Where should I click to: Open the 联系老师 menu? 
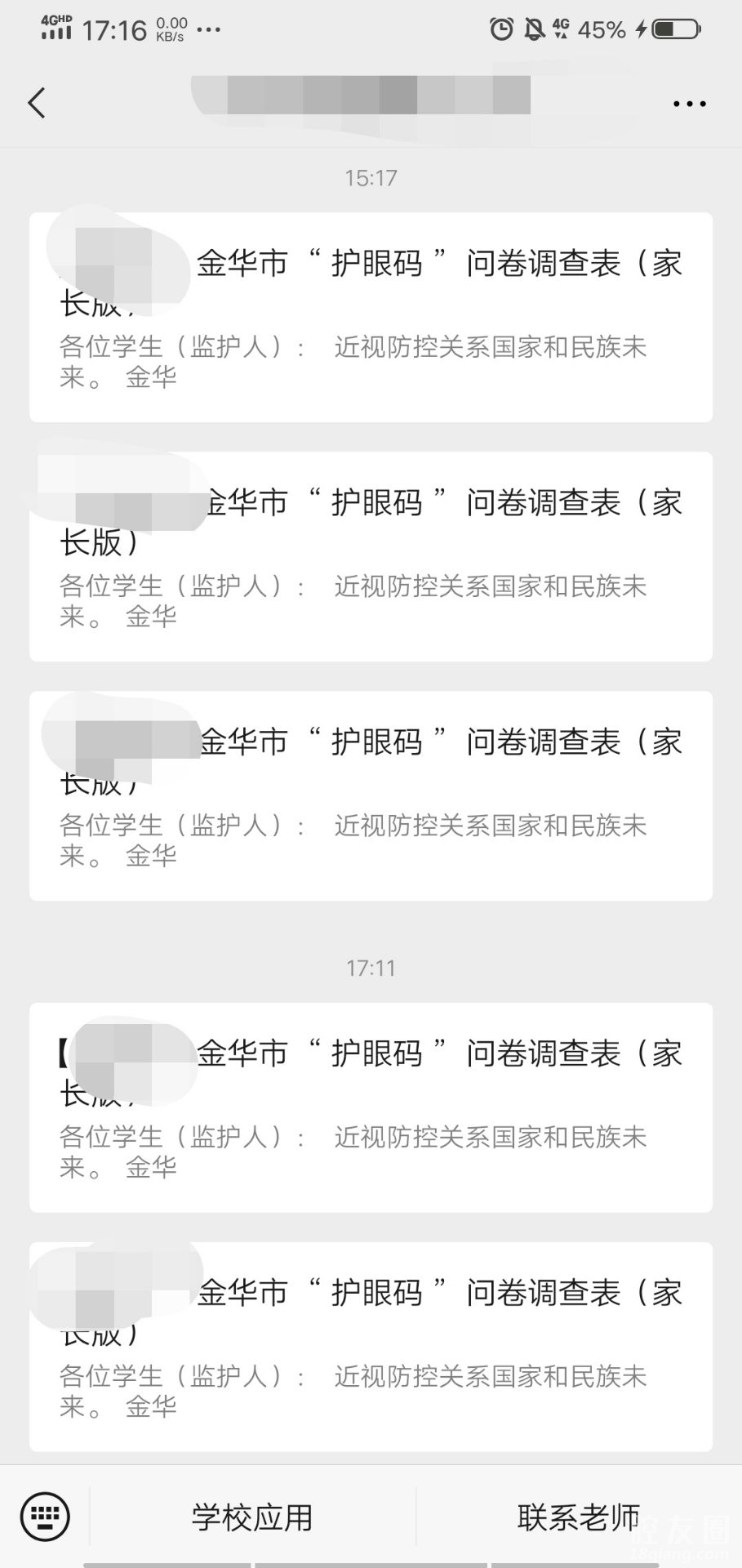[578, 1517]
